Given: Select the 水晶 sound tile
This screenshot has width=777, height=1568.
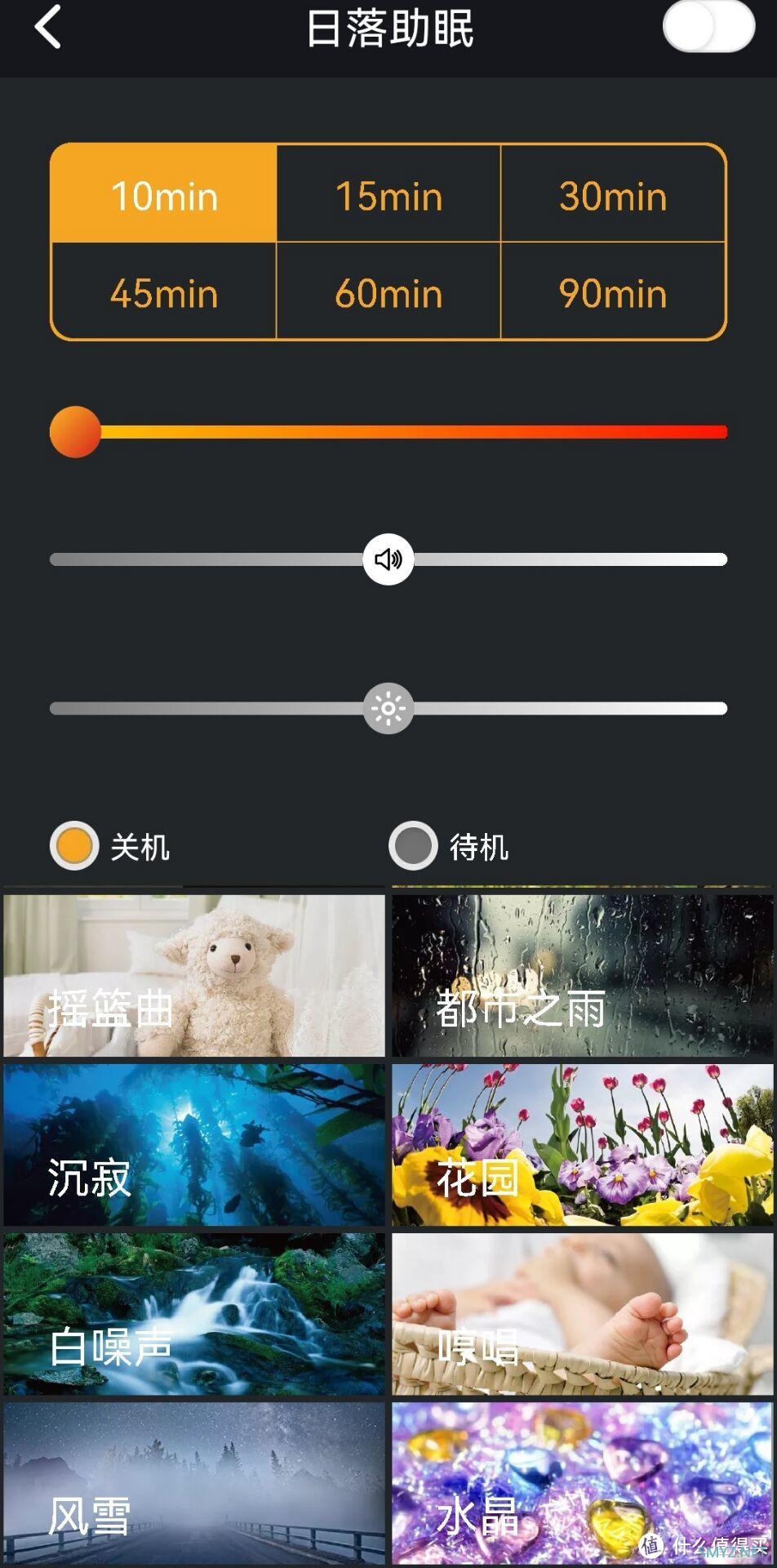Looking at the screenshot, I should coord(582,1482).
